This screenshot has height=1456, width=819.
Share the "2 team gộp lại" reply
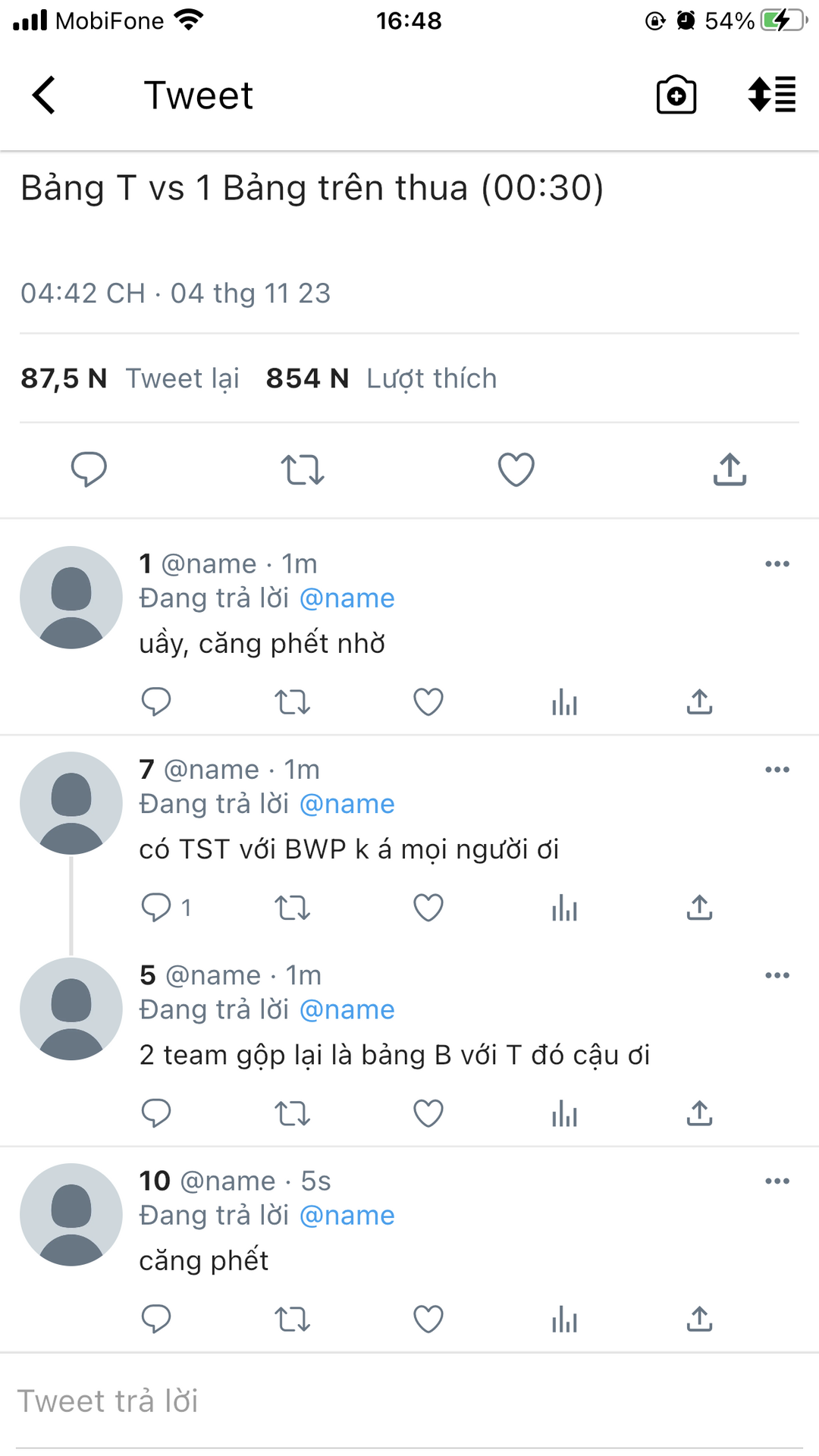coord(699,1114)
